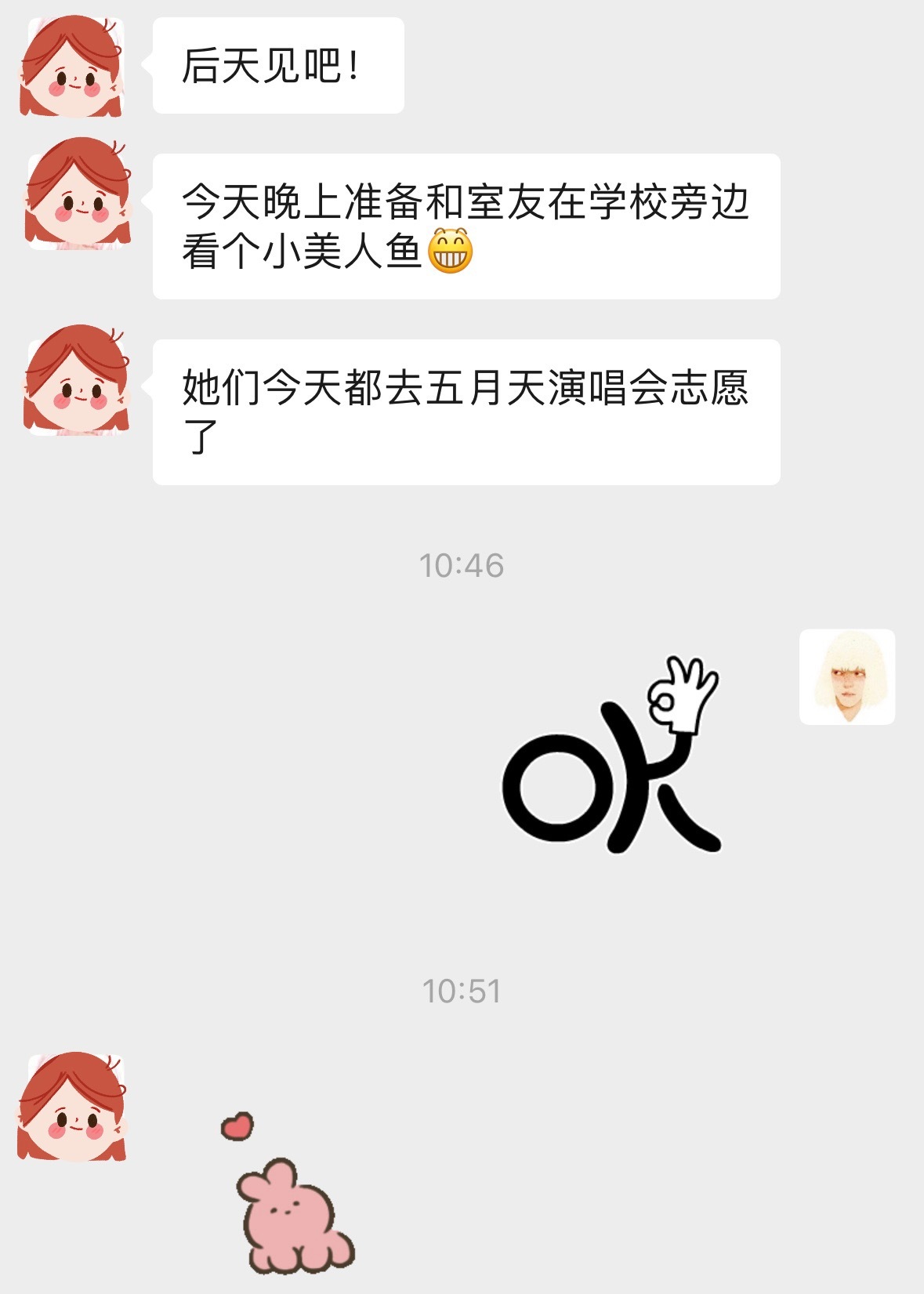Open sender's avatar beside "后天见吧!" message
The image size is (924, 1294).
[72, 67]
